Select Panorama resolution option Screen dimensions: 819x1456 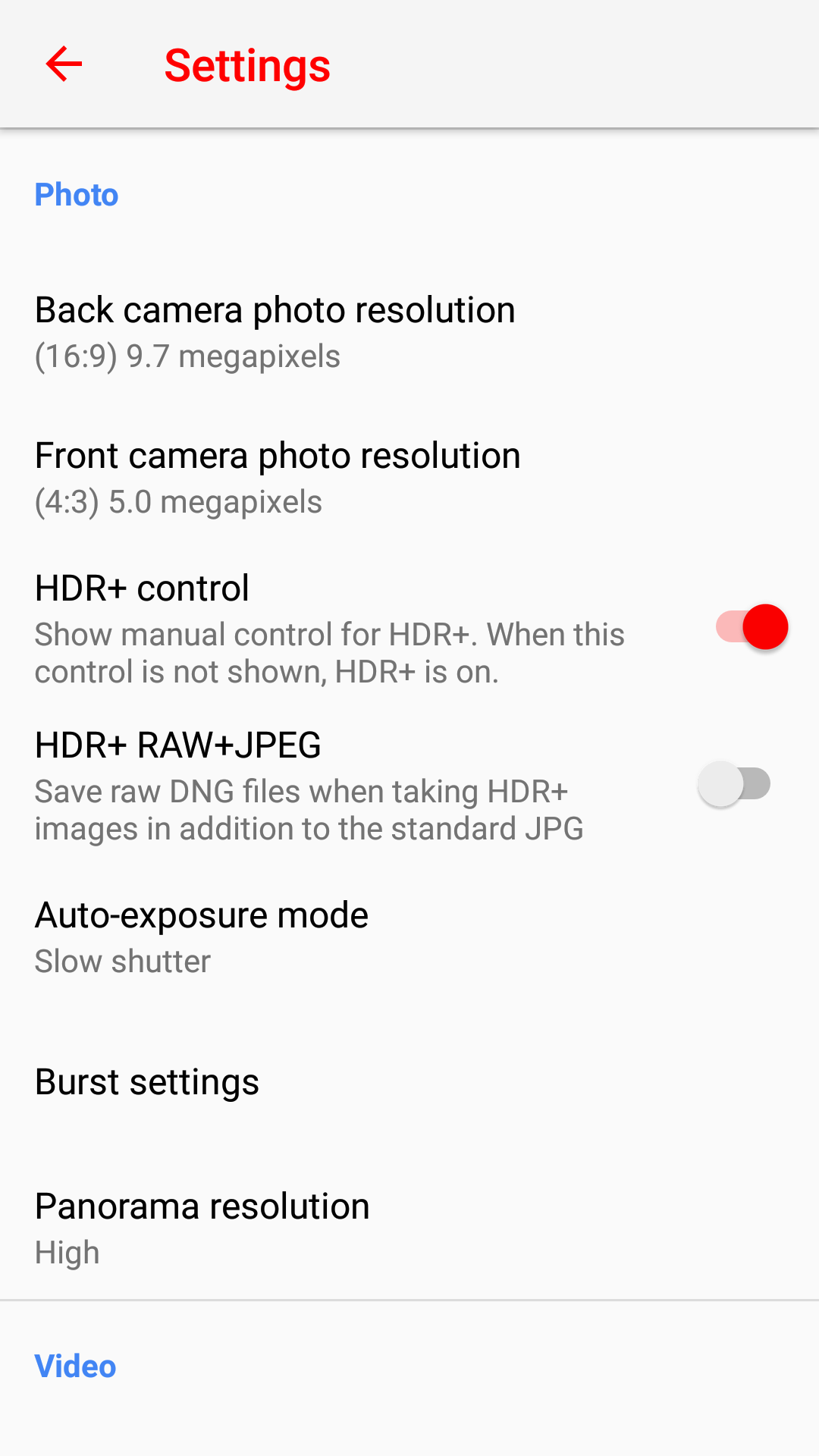(202, 1228)
